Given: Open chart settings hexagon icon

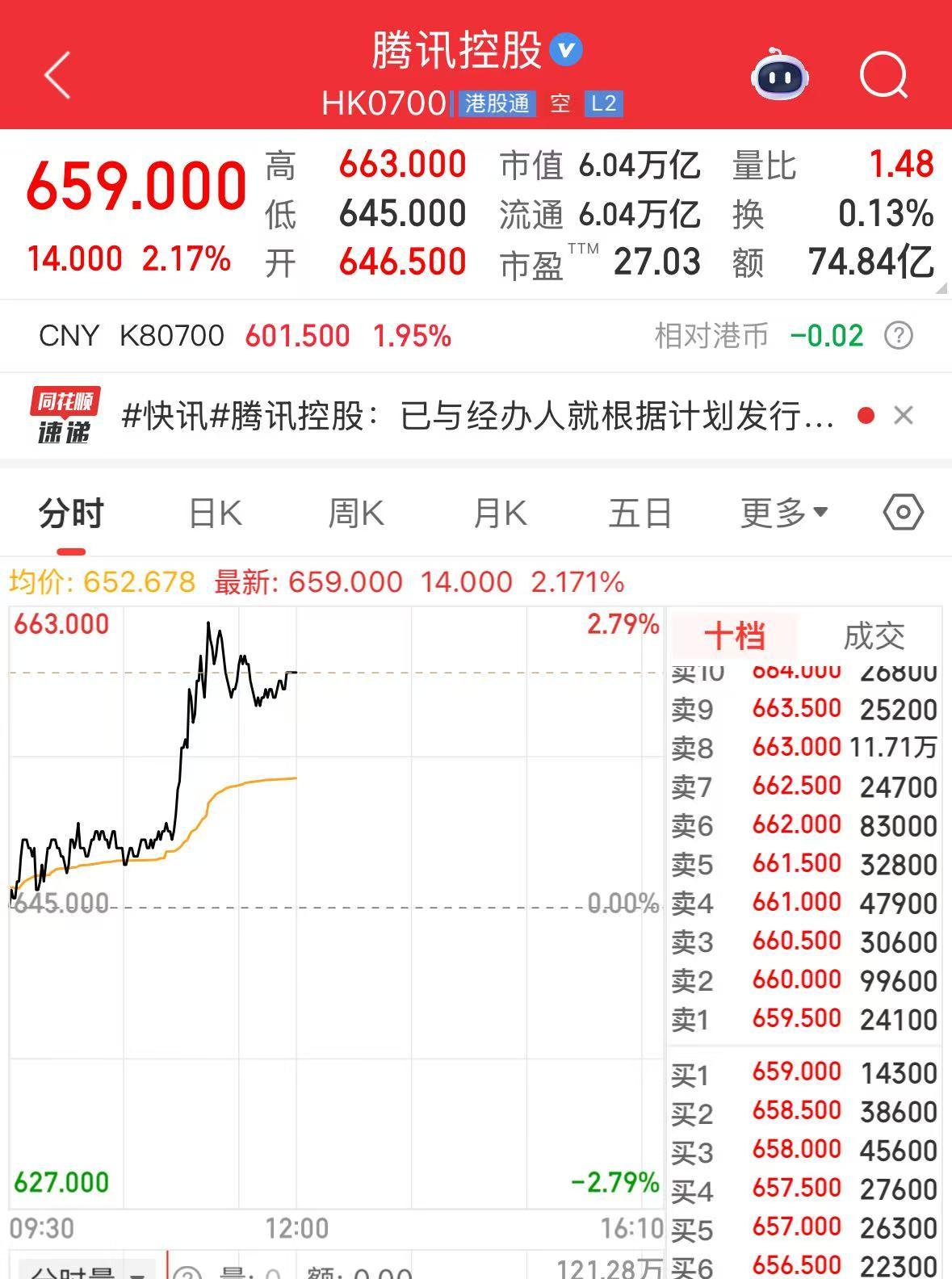Looking at the screenshot, I should tap(903, 512).
